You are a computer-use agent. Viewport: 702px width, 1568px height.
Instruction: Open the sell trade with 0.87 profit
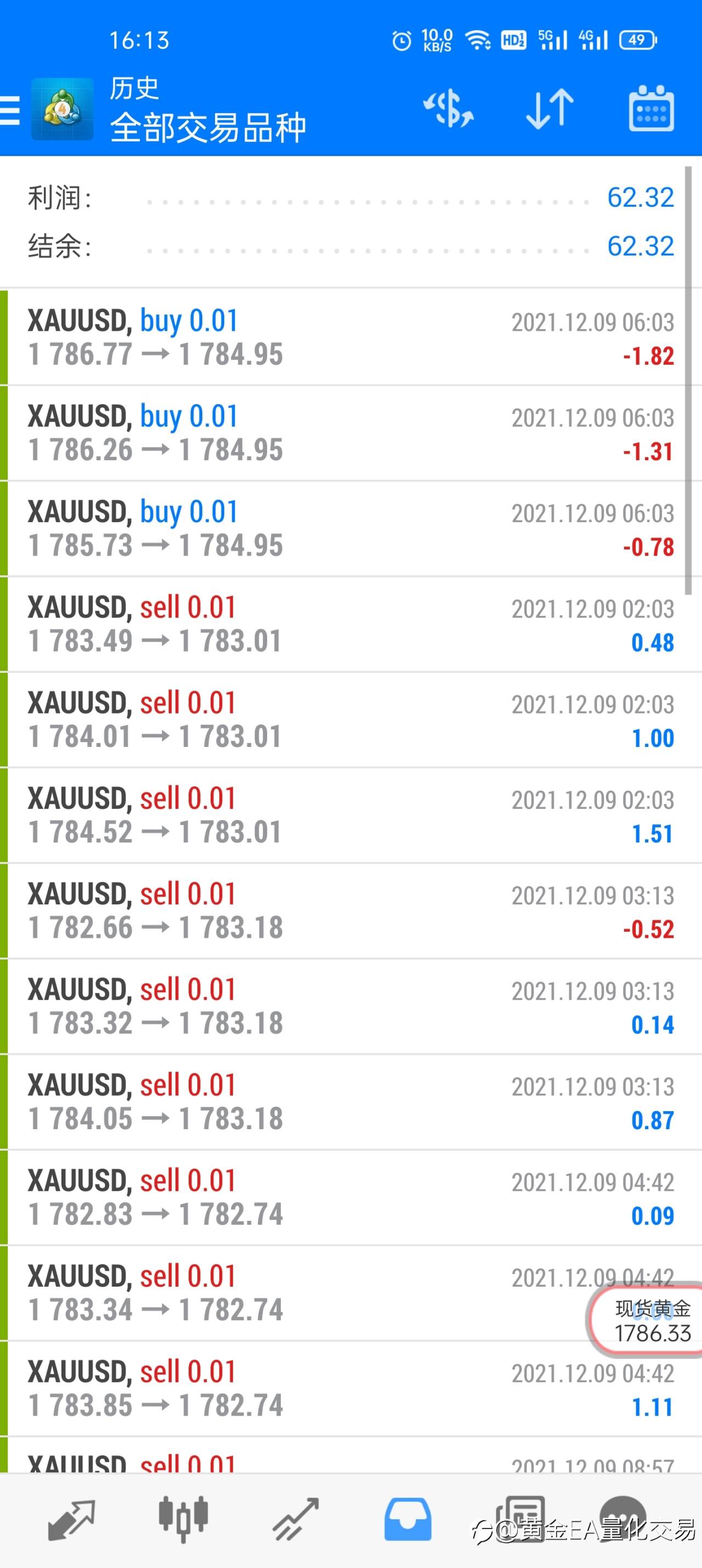(x=350, y=1102)
